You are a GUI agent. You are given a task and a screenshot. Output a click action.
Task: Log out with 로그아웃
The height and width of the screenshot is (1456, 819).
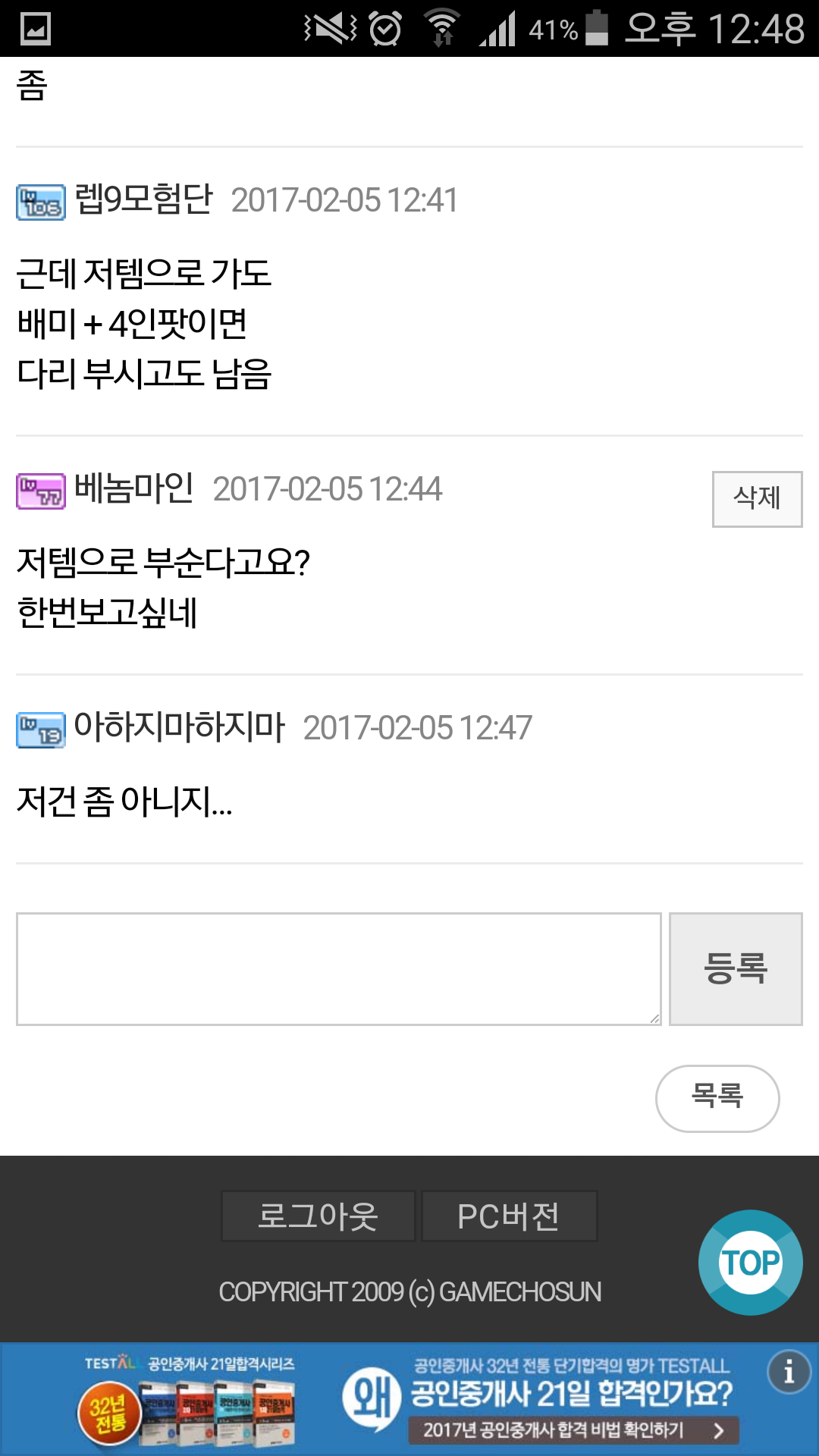[x=318, y=1216]
